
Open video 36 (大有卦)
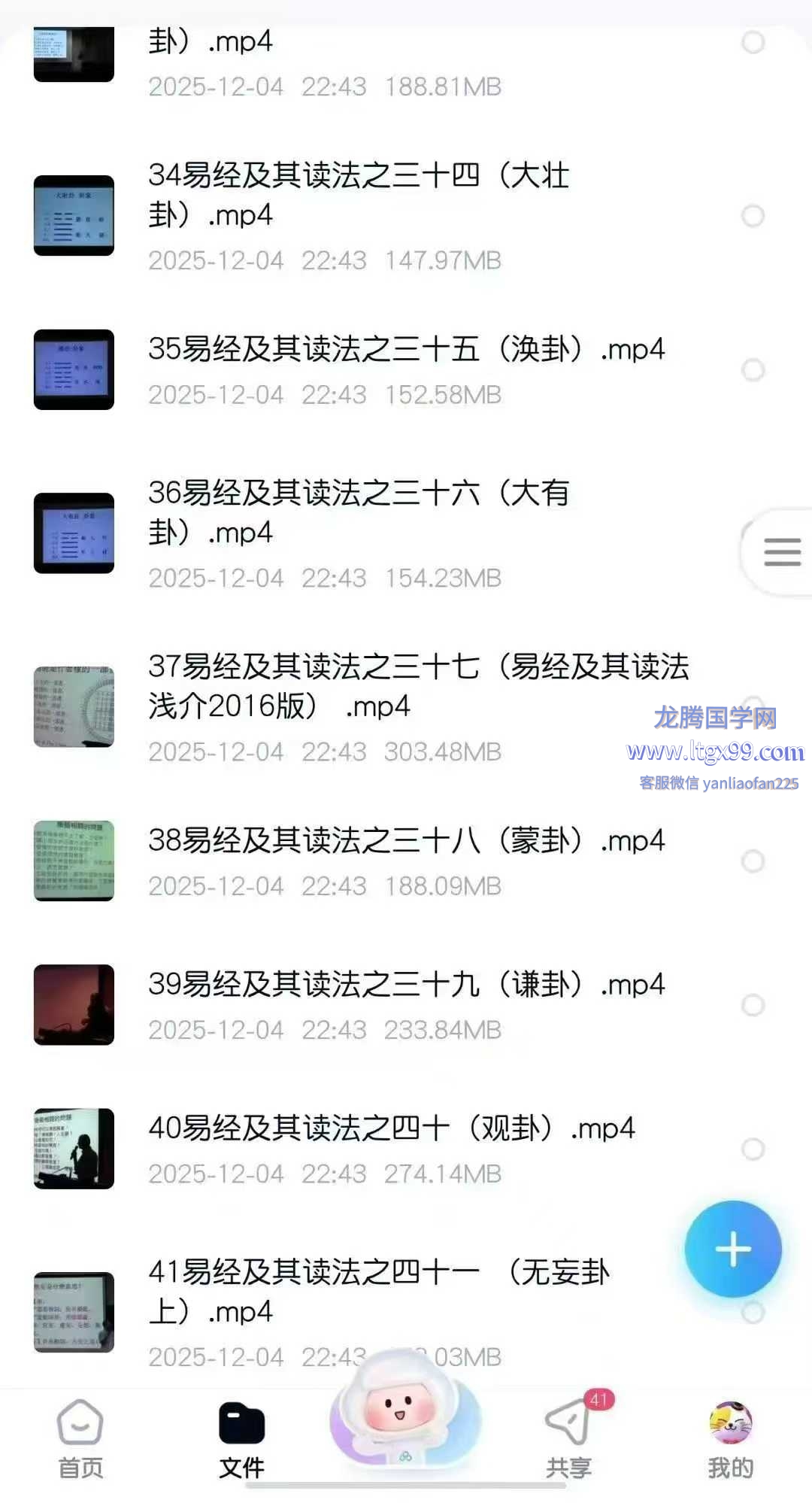pyautogui.click(x=358, y=512)
